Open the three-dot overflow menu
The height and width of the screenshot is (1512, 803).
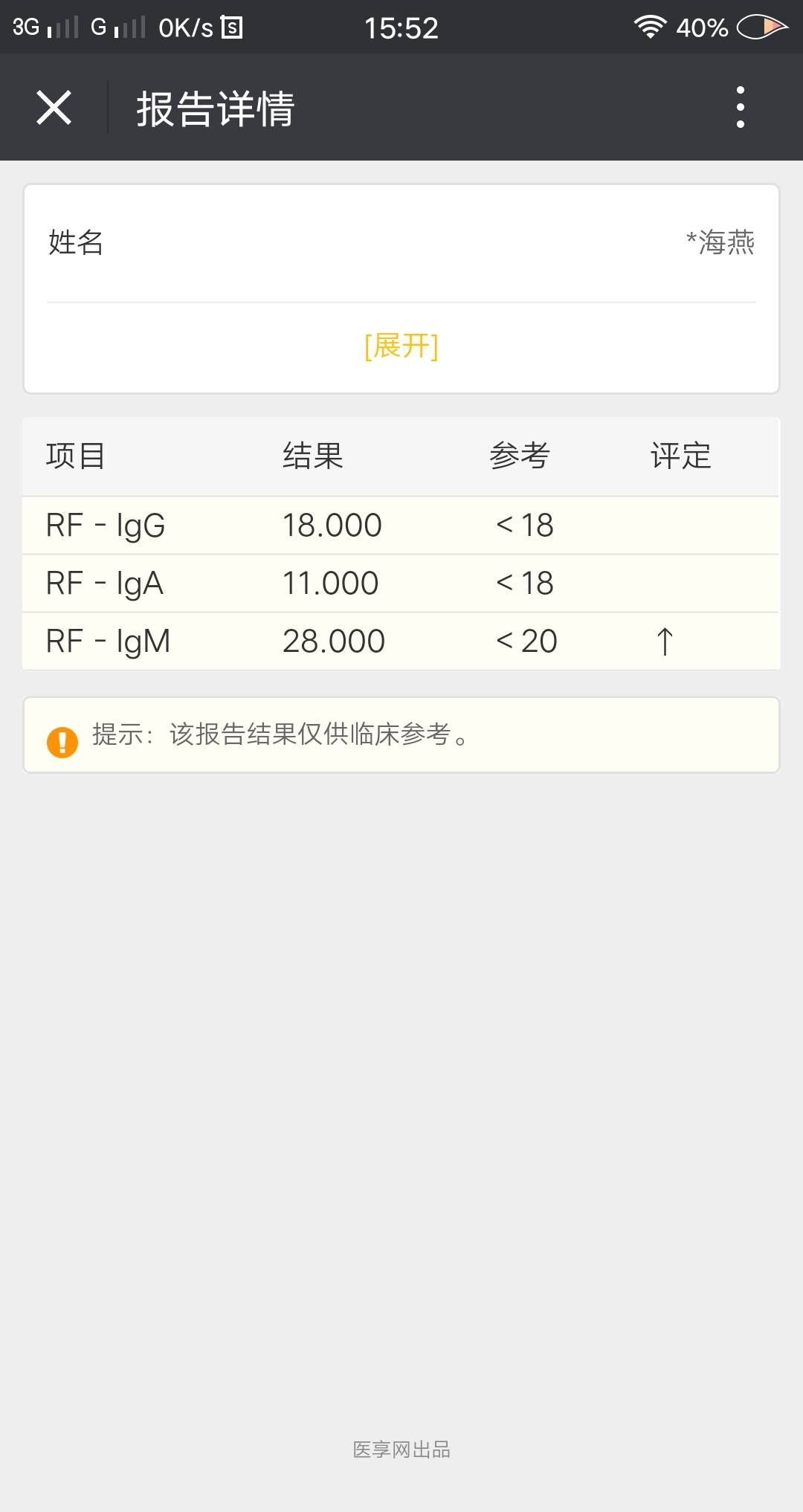point(738,106)
